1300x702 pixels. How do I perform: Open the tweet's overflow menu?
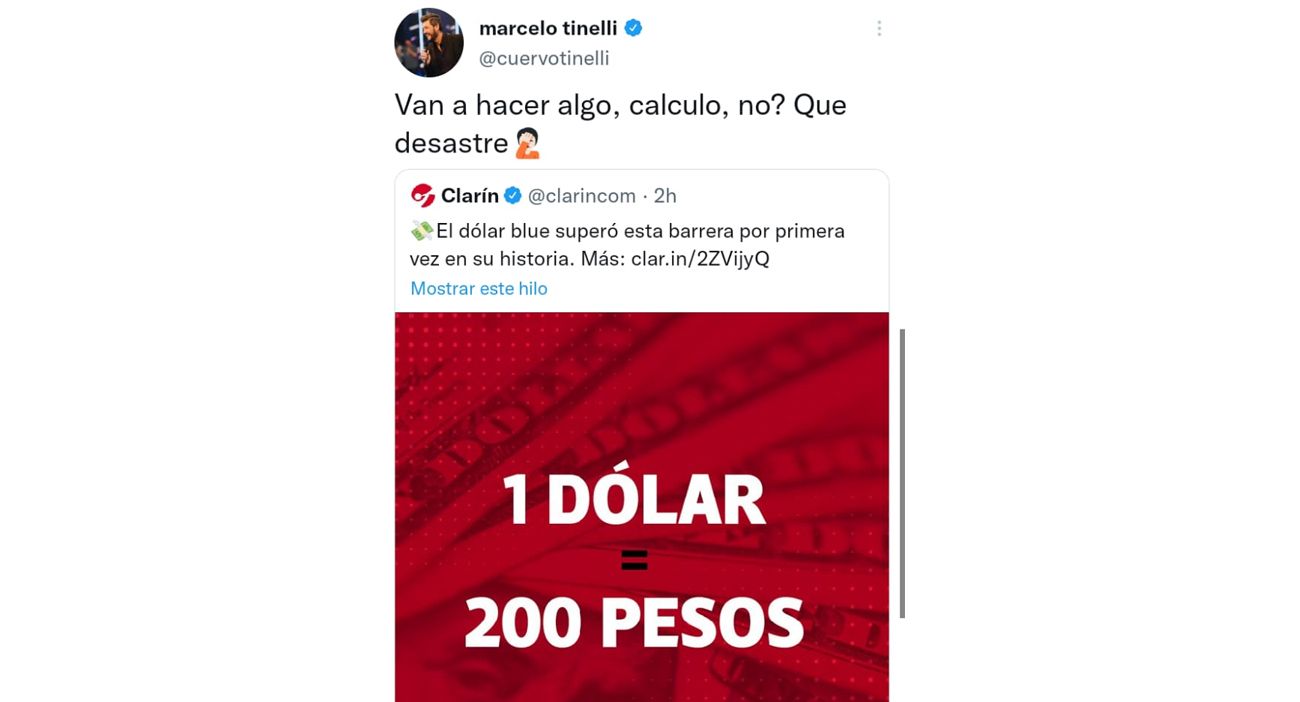(879, 29)
